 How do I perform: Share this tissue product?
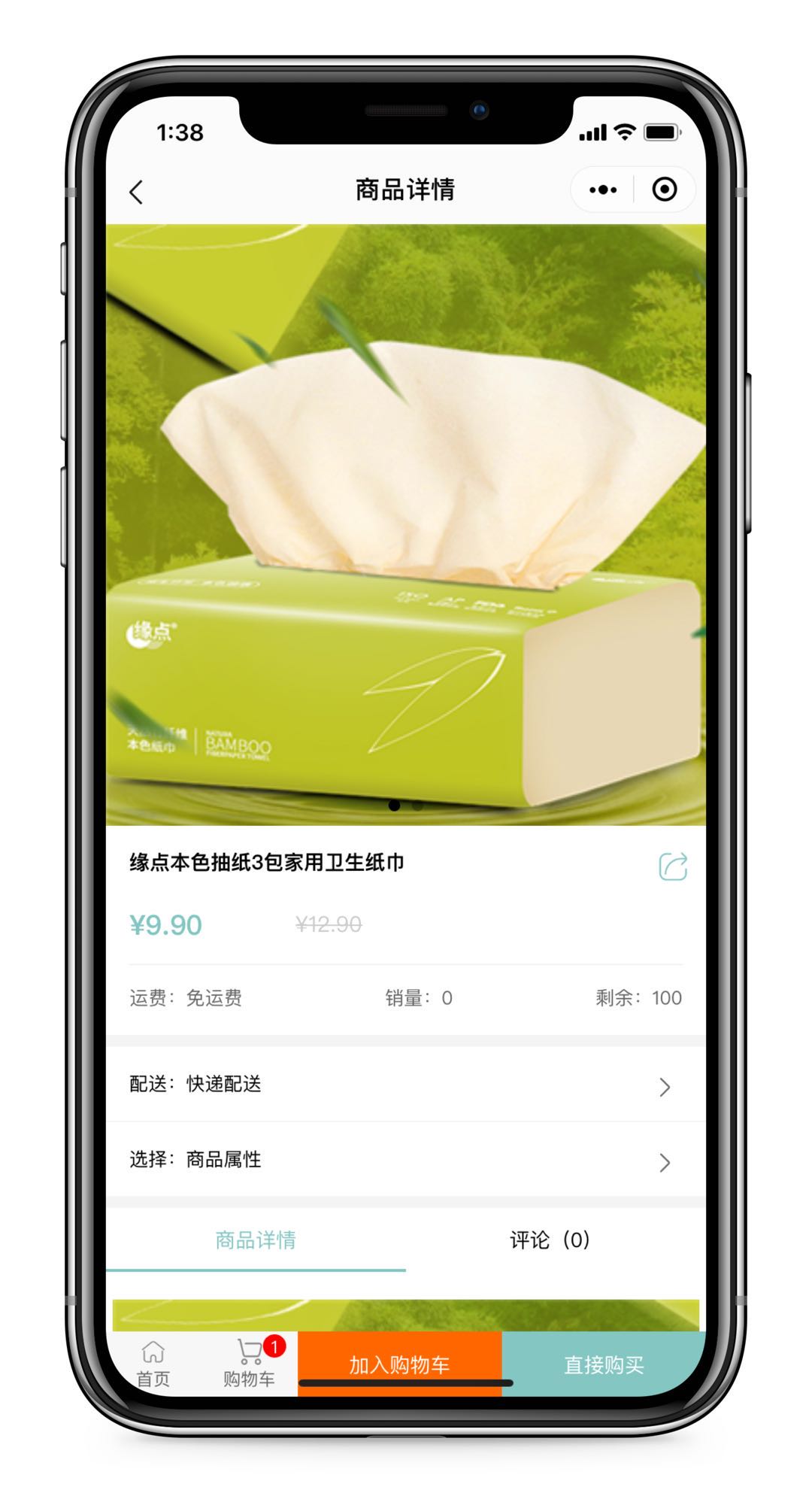[672, 866]
